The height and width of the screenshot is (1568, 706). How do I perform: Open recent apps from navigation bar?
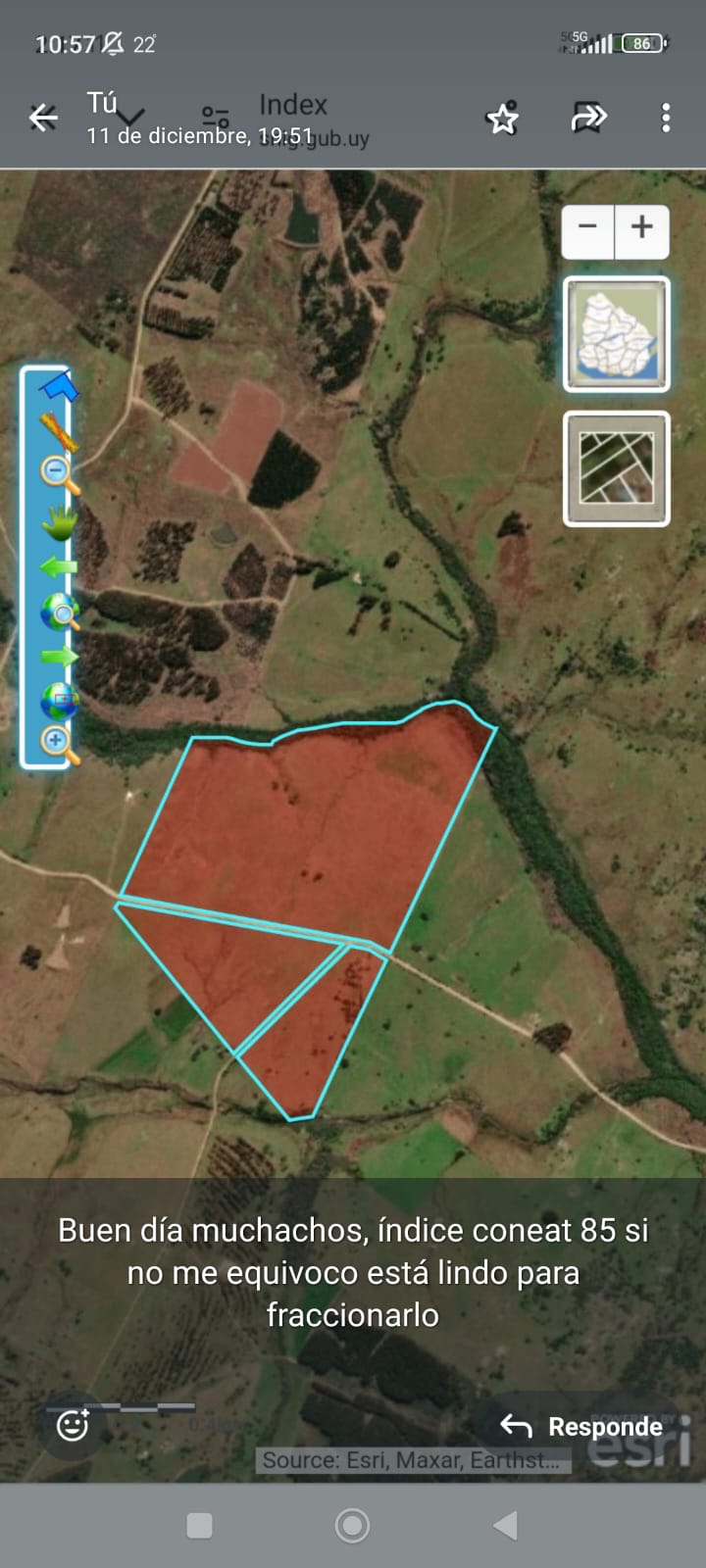(x=200, y=1525)
